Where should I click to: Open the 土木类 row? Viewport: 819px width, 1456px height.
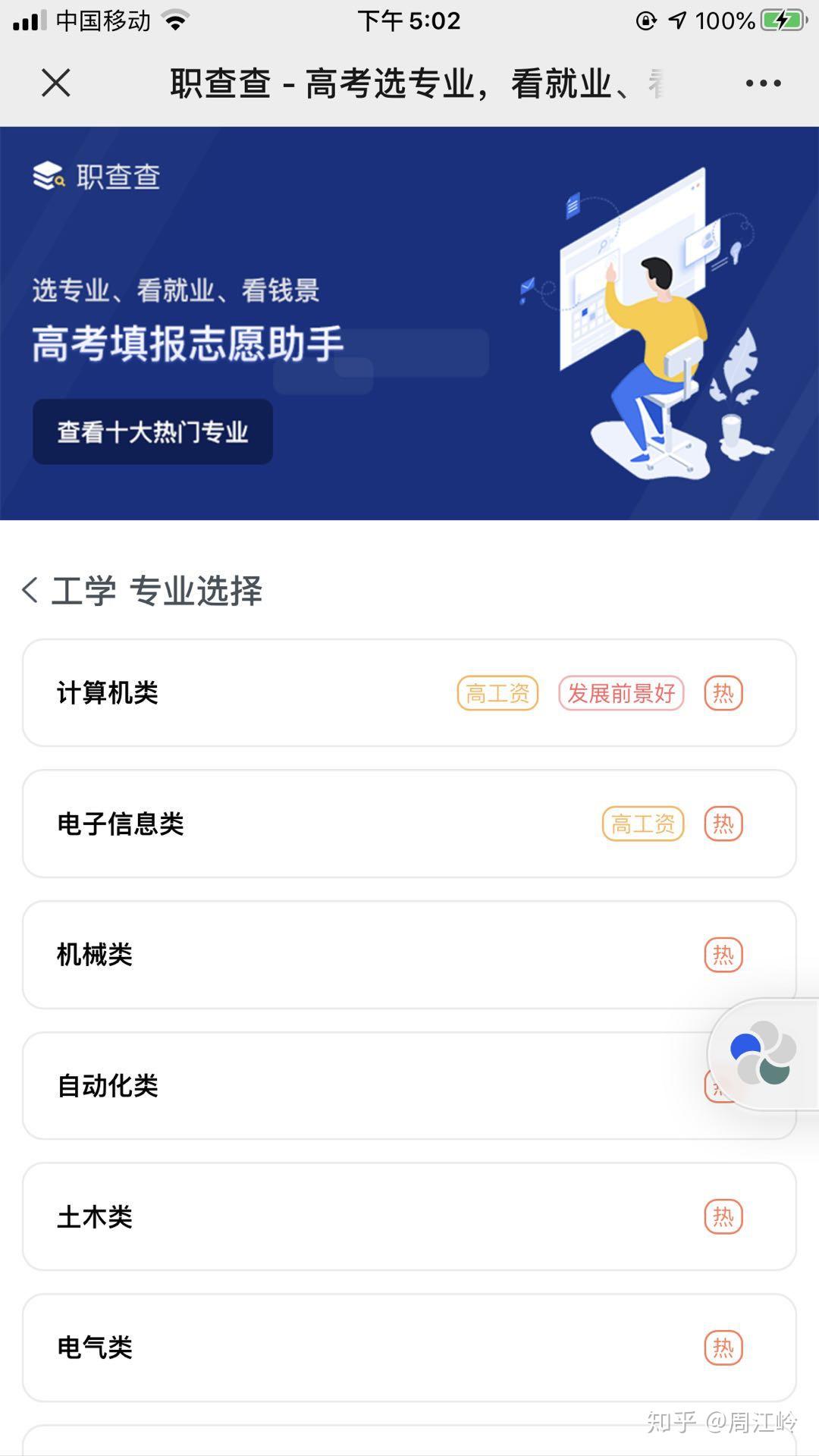[409, 1216]
